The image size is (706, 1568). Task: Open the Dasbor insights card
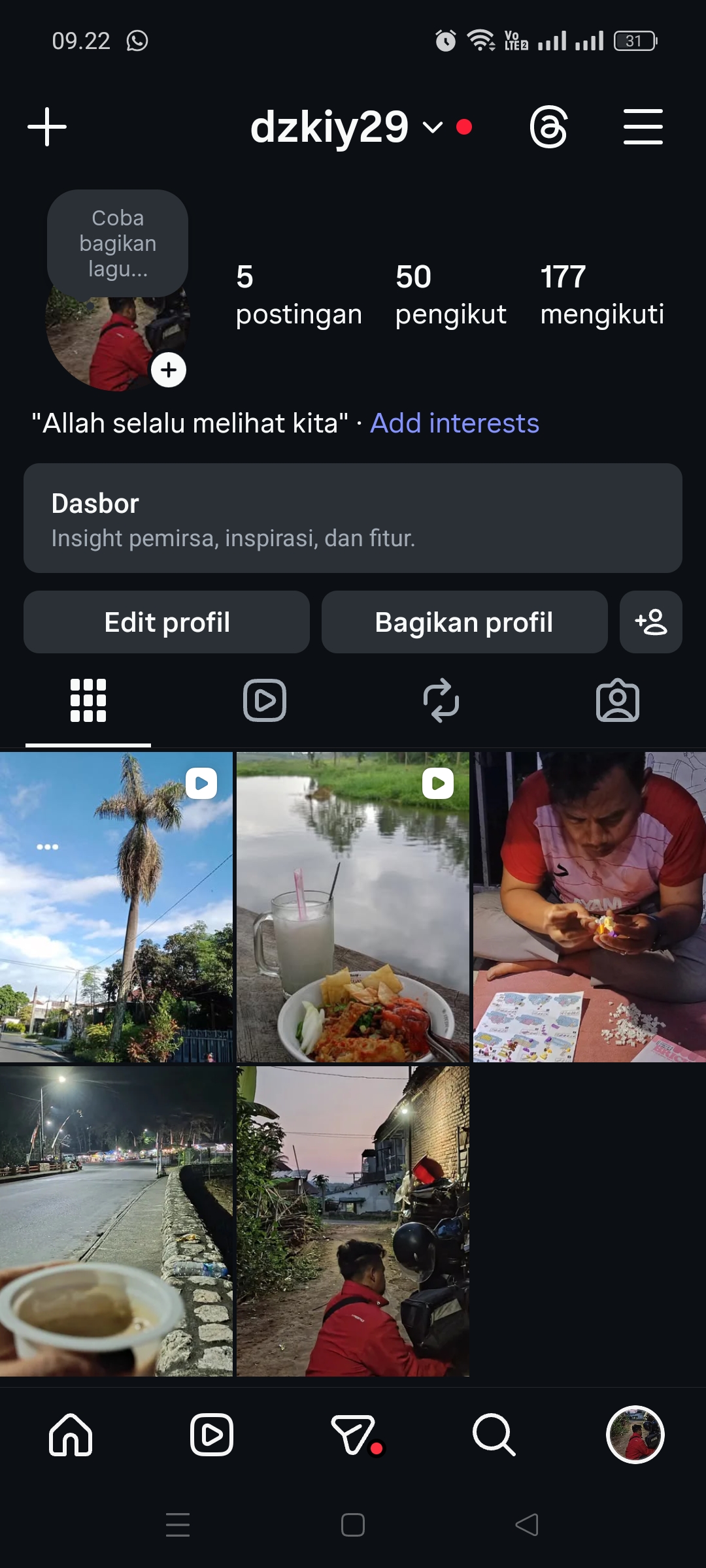353,518
